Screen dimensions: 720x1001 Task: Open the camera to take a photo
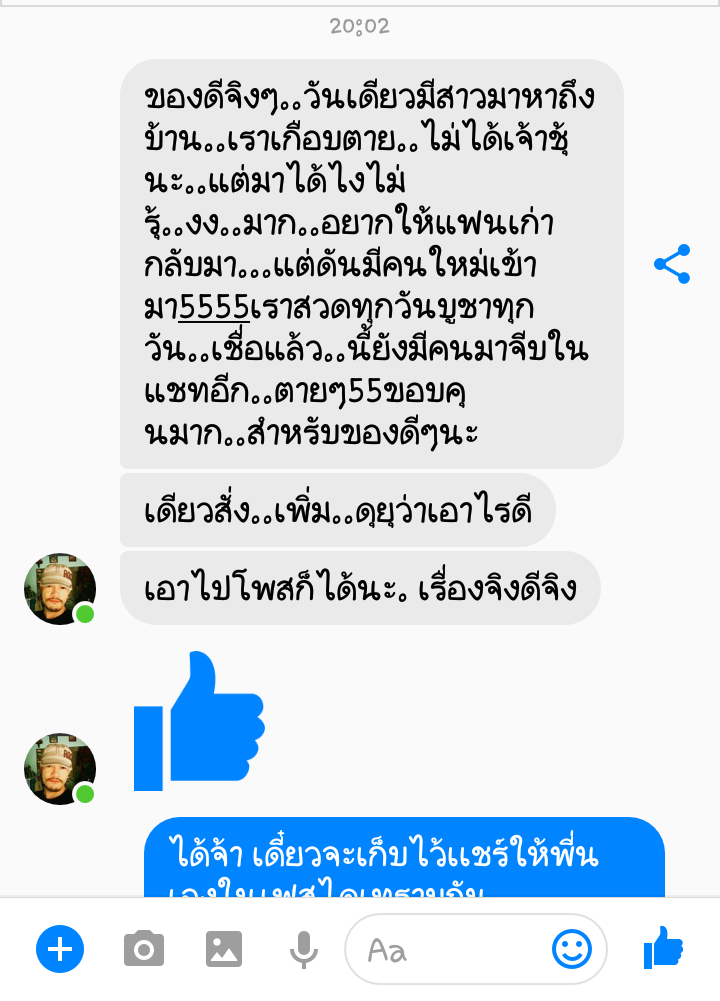pyautogui.click(x=143, y=951)
